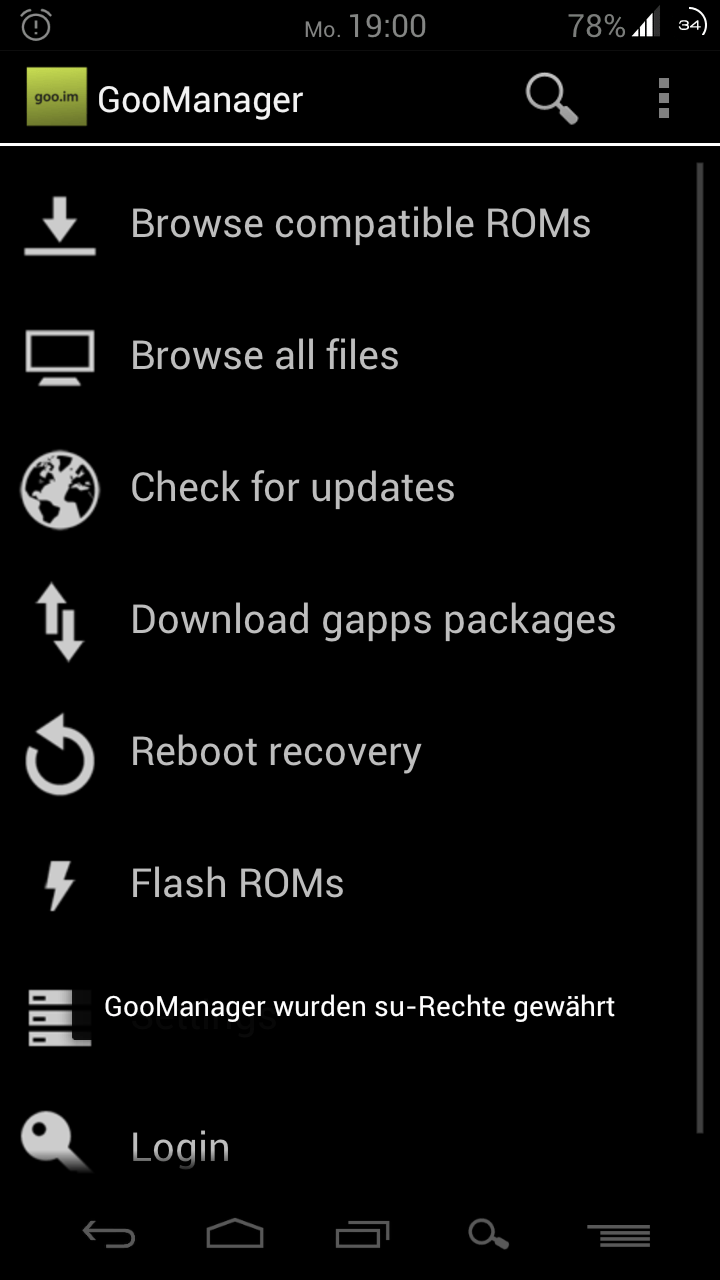Show recent apps
The image size is (720, 1280).
coord(362,1235)
